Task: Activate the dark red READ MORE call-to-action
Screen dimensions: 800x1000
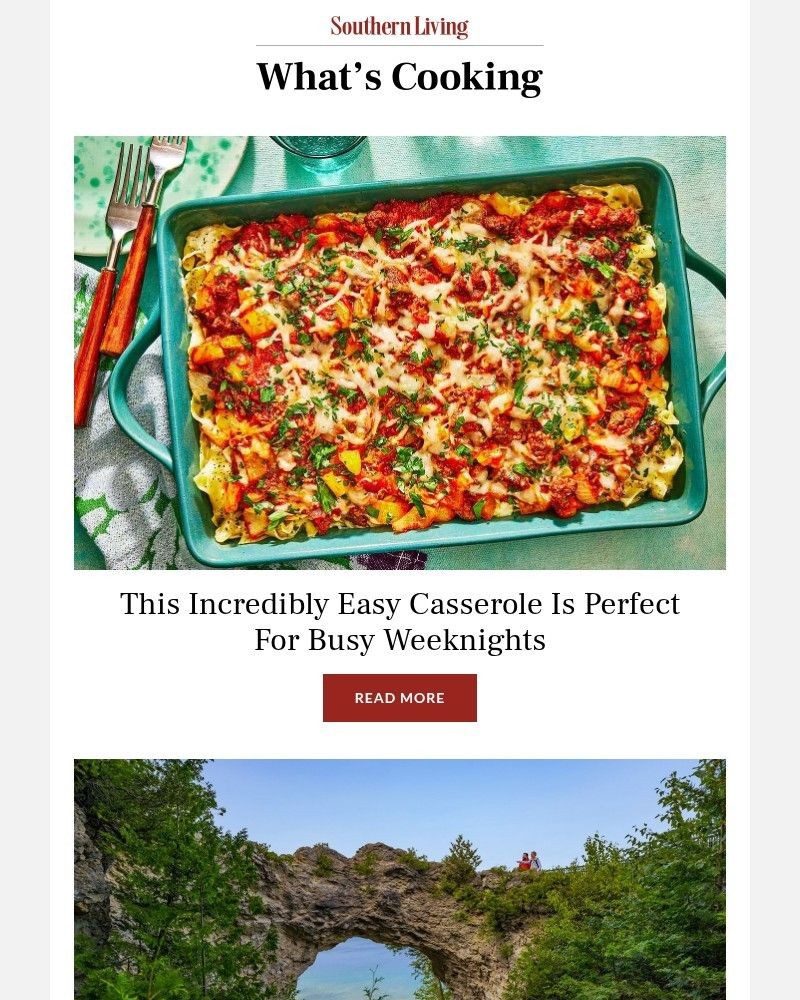Action: 400,698
